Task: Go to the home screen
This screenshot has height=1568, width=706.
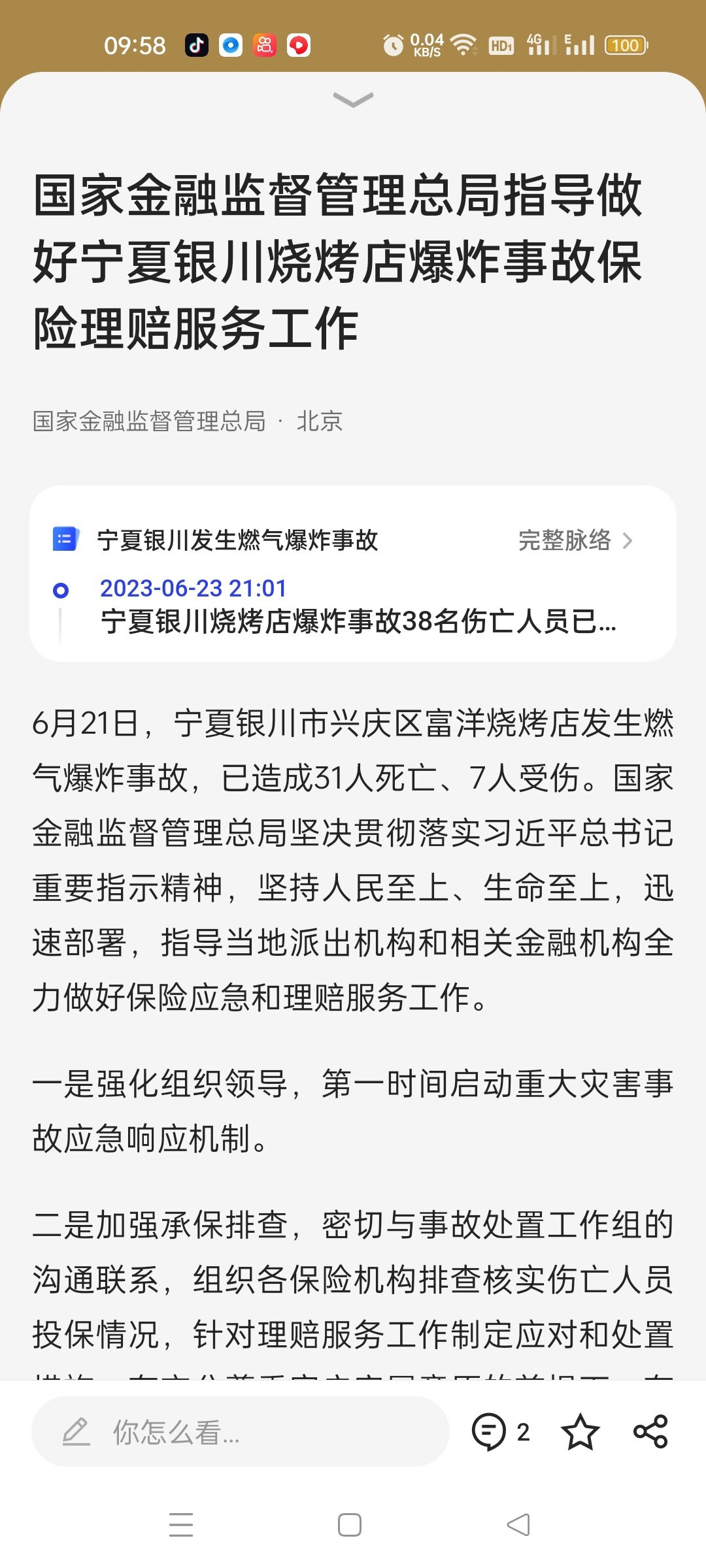Action: (350, 1525)
